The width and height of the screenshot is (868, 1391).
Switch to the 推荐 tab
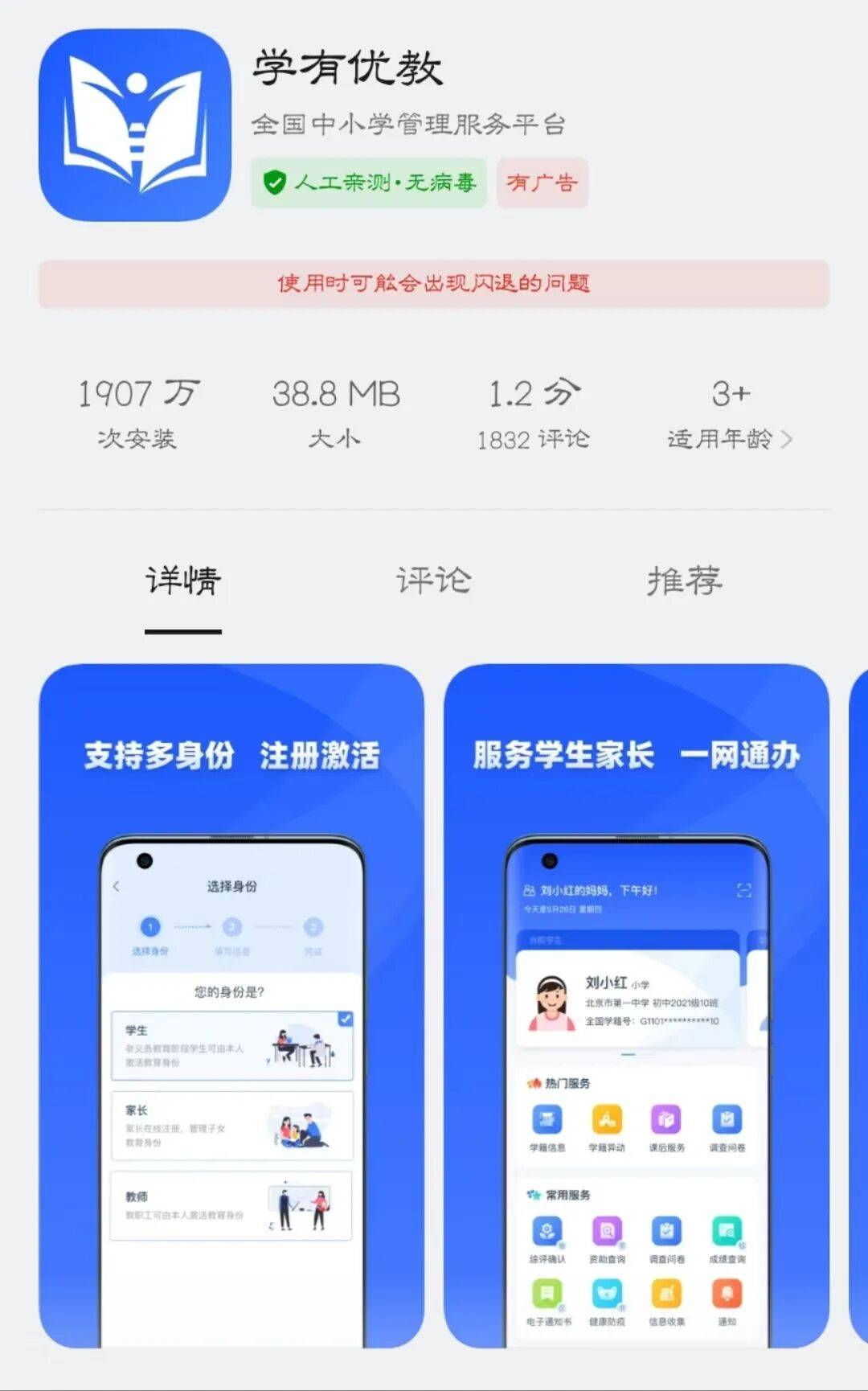[684, 581]
